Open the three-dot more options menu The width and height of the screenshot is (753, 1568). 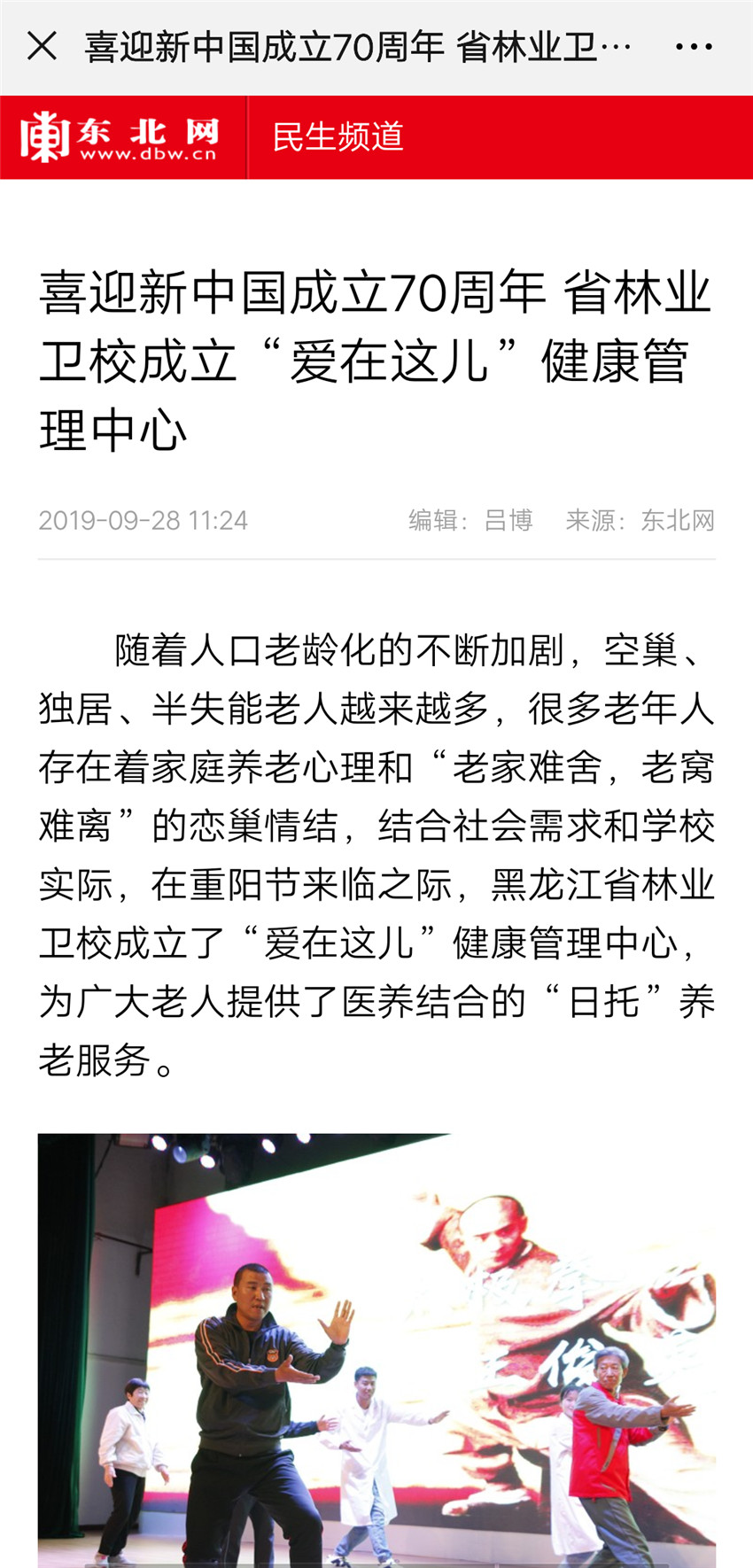pos(693,47)
